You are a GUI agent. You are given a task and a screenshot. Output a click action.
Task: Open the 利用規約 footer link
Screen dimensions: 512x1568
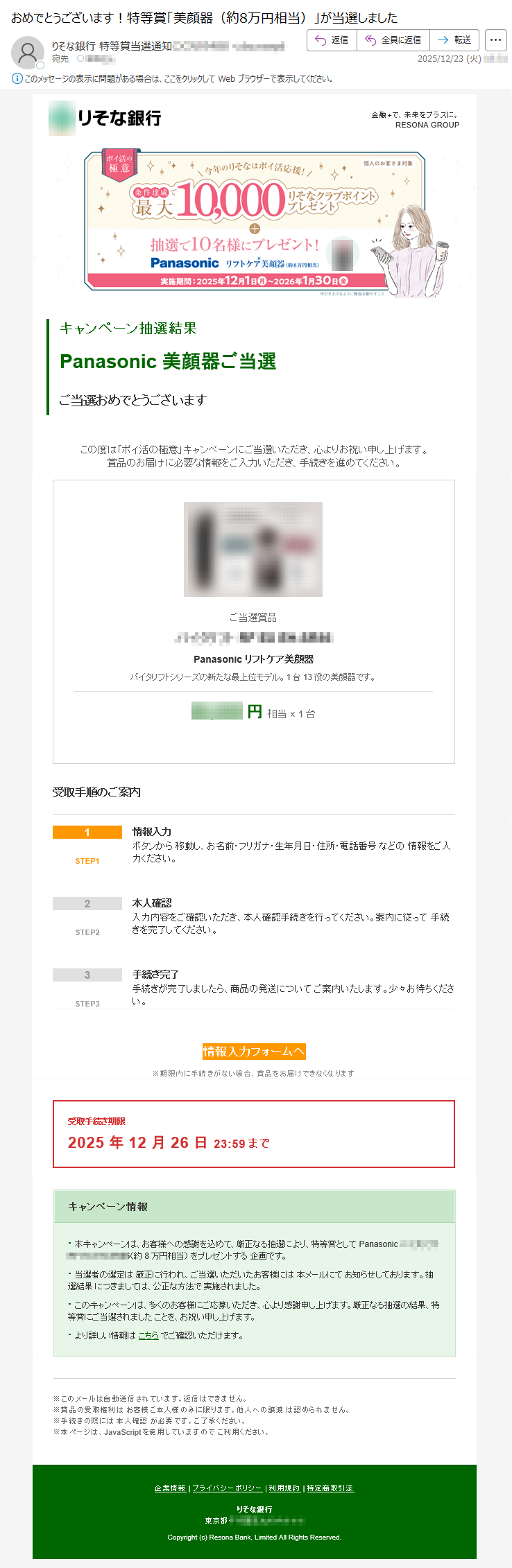[284, 1488]
